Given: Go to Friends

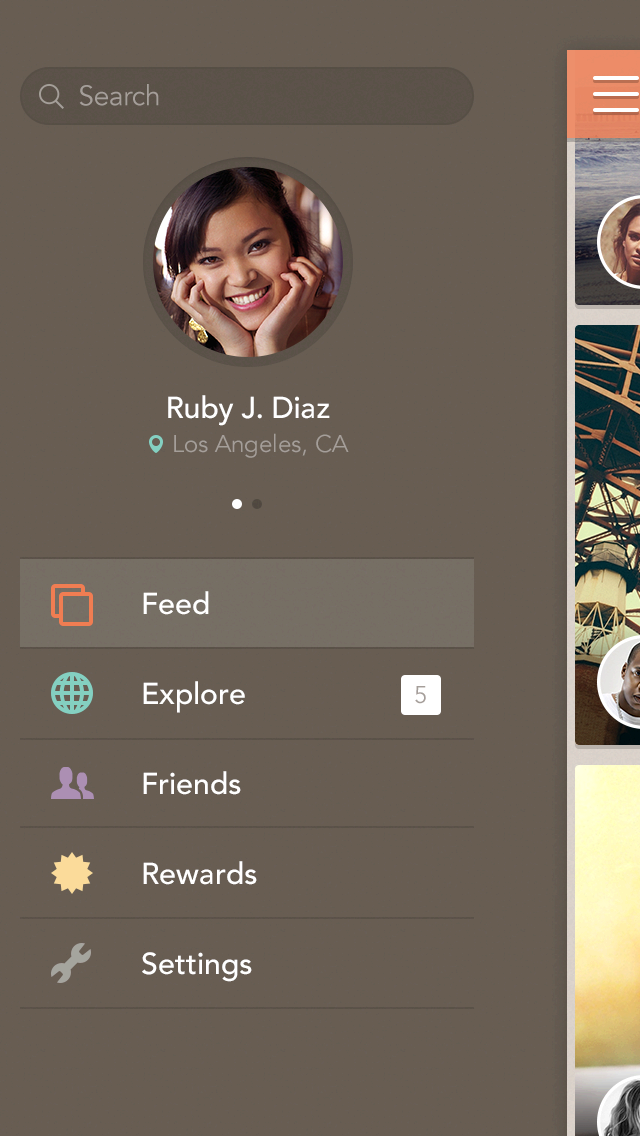Looking at the screenshot, I should pos(246,784).
